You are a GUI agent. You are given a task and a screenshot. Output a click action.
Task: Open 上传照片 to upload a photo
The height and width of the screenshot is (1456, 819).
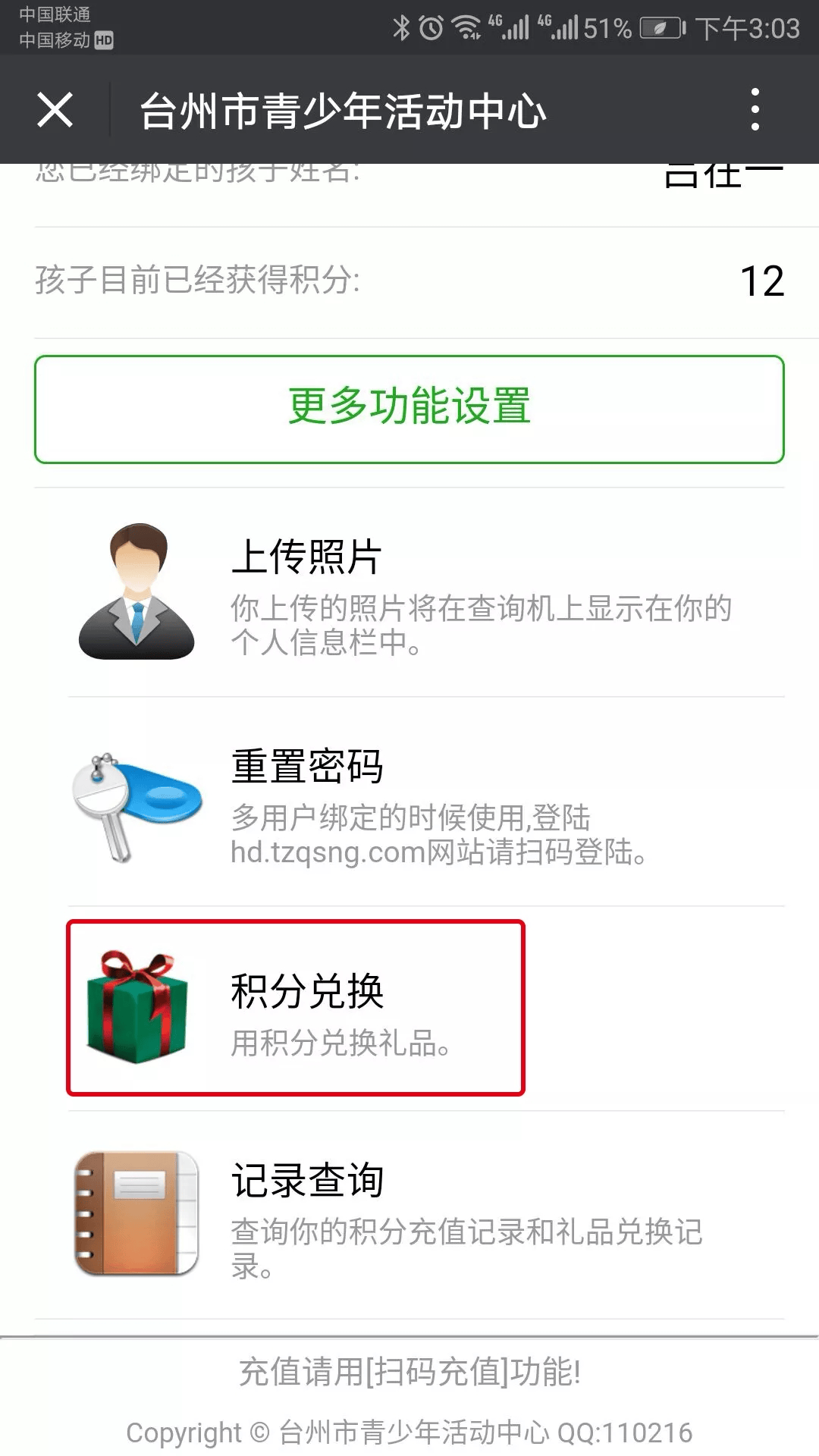click(425, 593)
